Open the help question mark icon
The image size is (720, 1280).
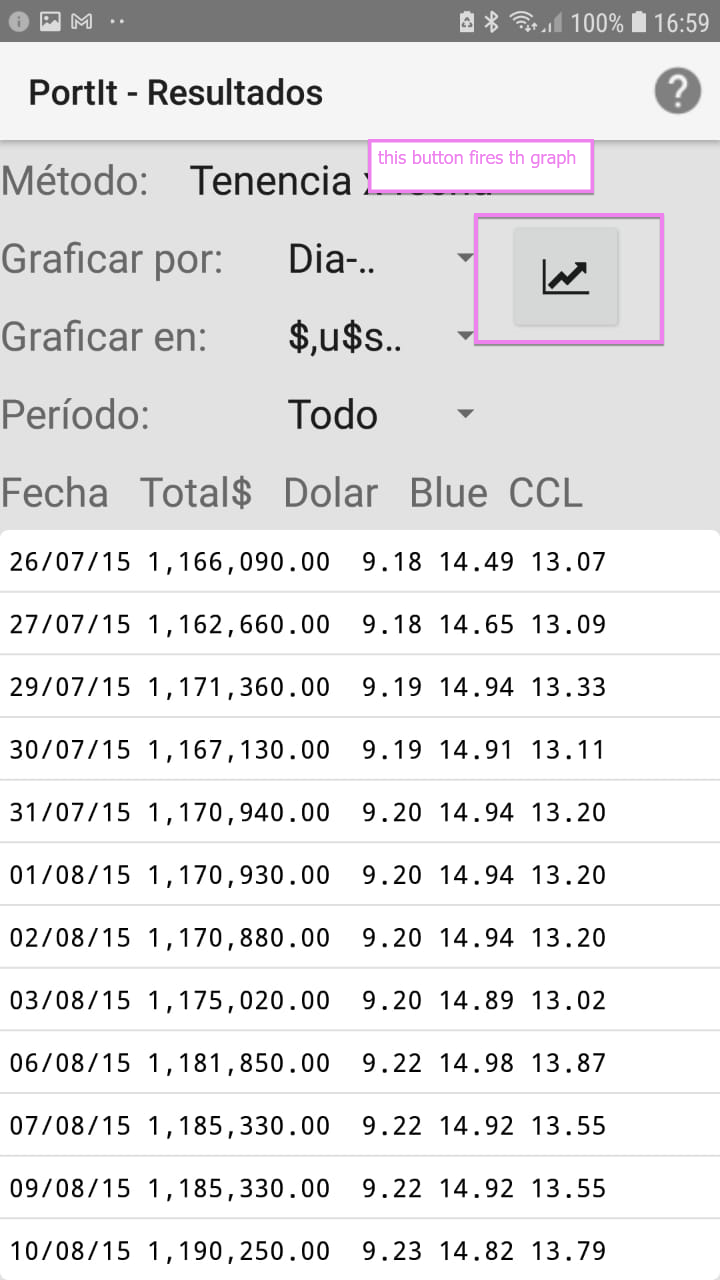[677, 93]
